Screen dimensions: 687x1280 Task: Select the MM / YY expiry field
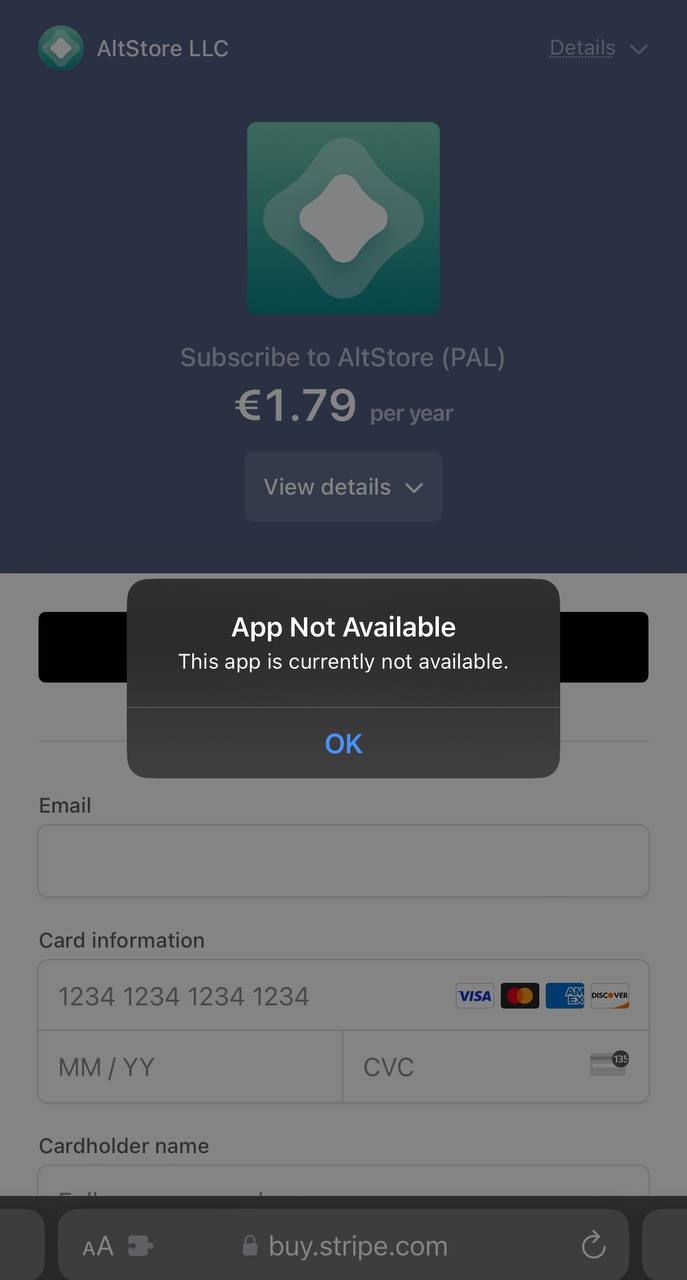click(x=190, y=1067)
